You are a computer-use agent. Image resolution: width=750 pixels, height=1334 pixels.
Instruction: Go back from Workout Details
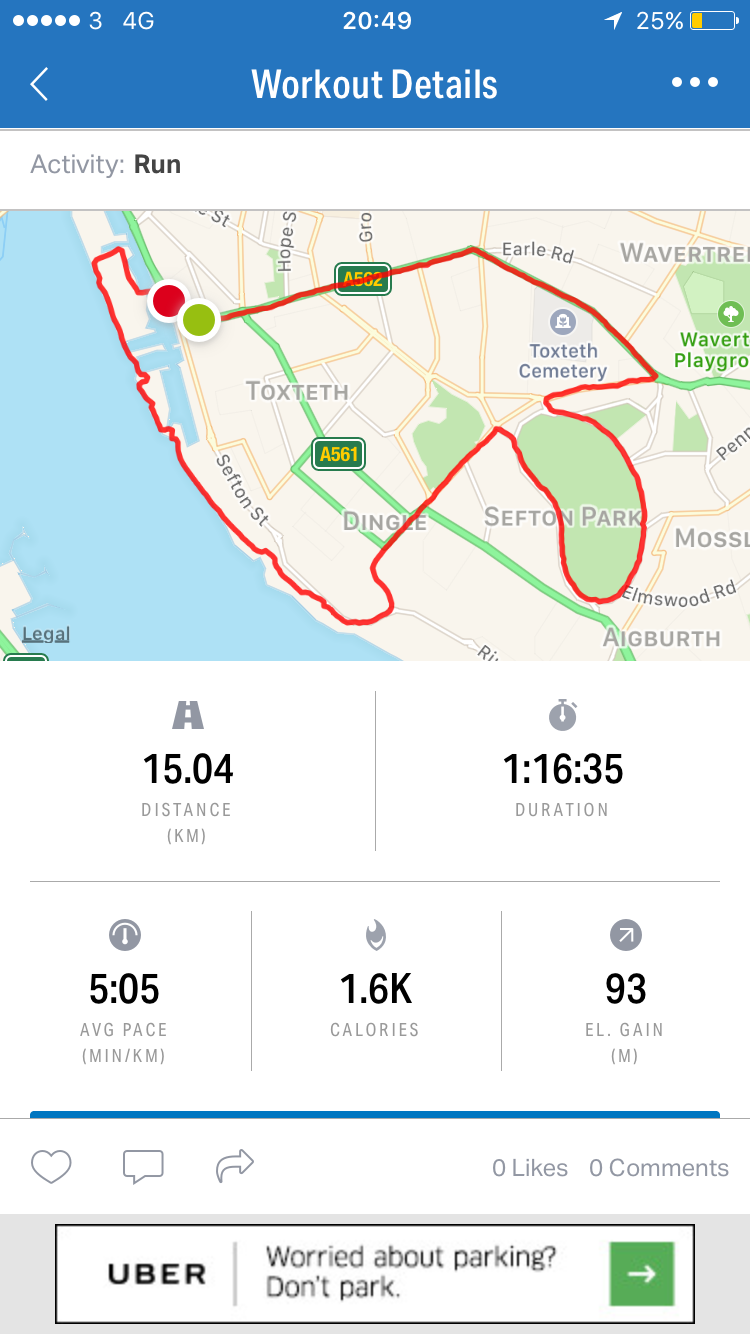click(39, 84)
